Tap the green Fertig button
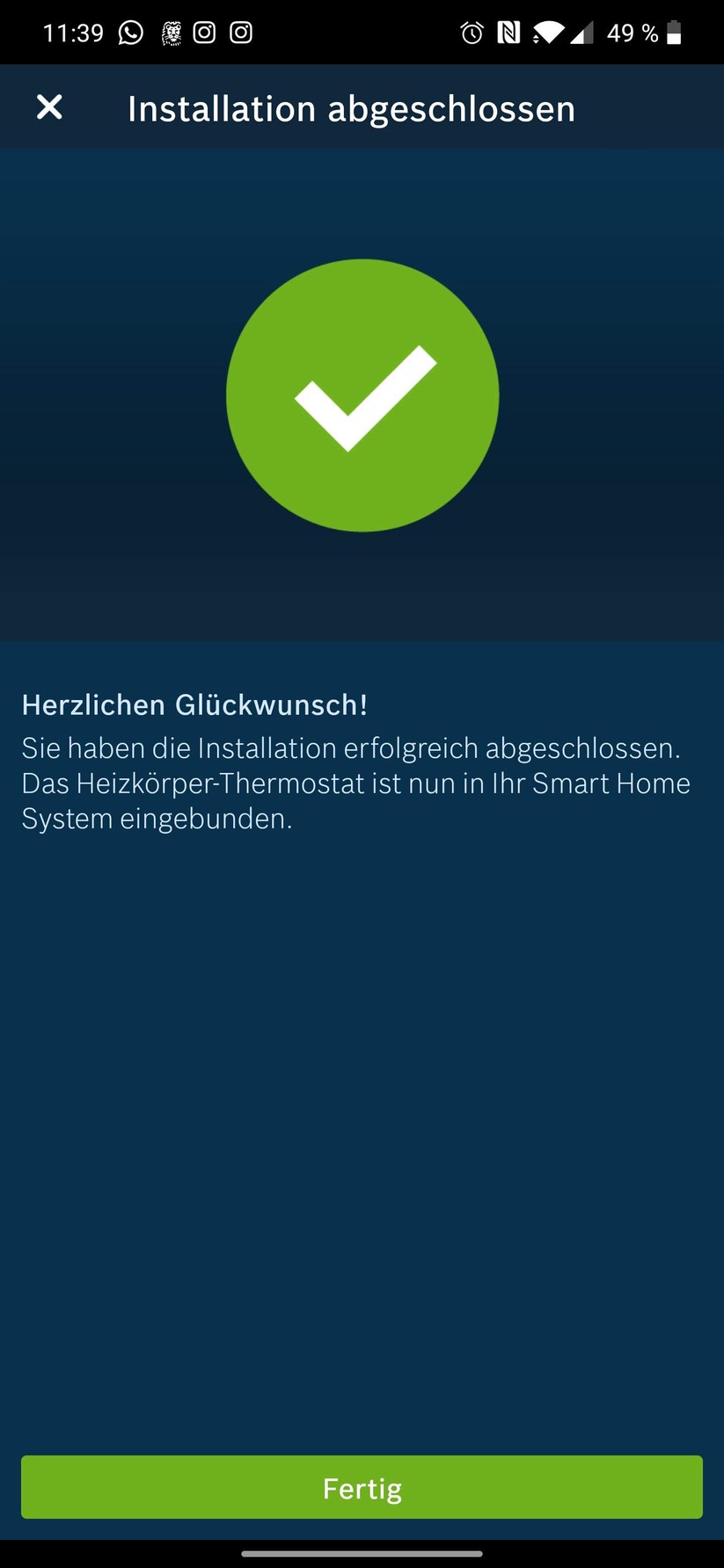 tap(362, 1486)
